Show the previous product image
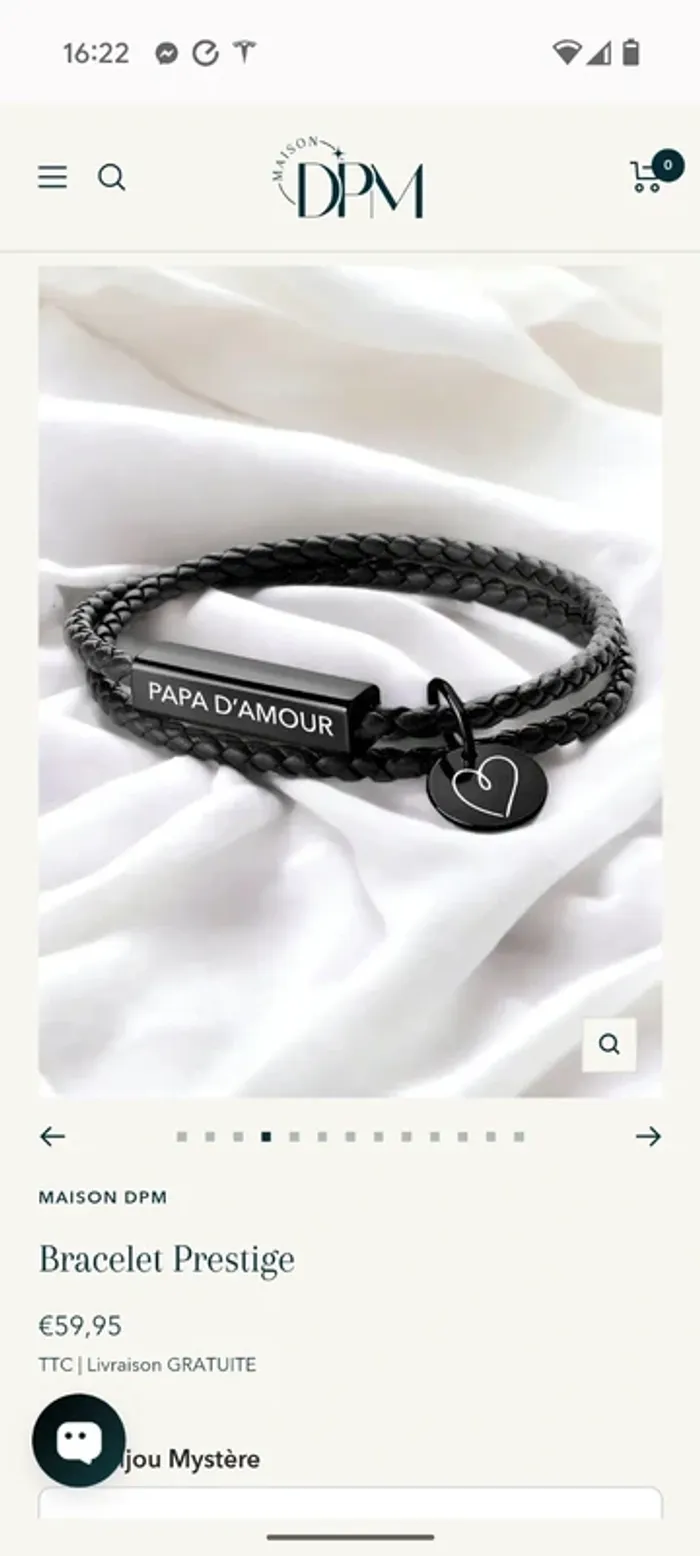700x1556 pixels. (x=52, y=1136)
